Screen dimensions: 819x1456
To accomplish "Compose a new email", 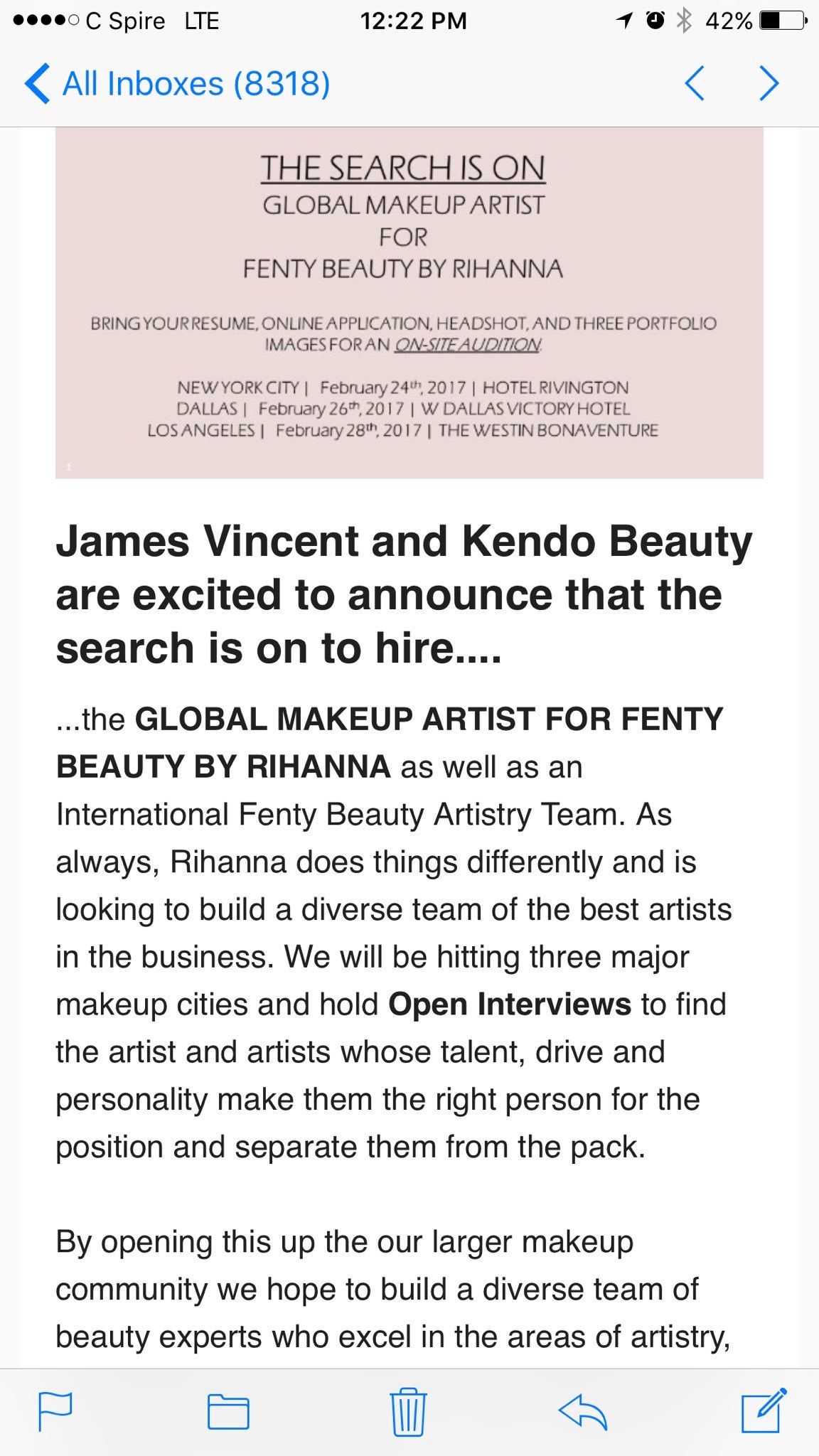I will (764, 1410).
